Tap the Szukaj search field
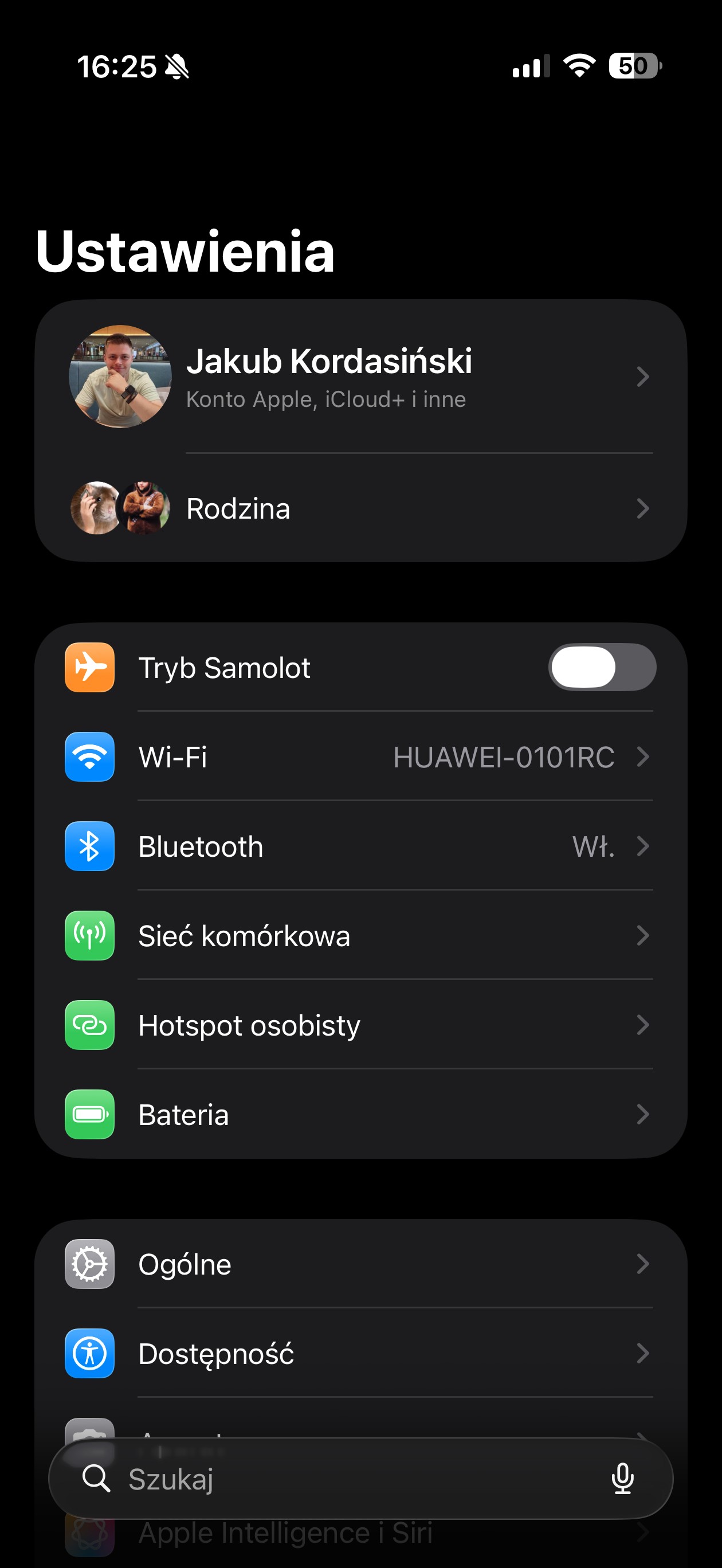 341,1479
